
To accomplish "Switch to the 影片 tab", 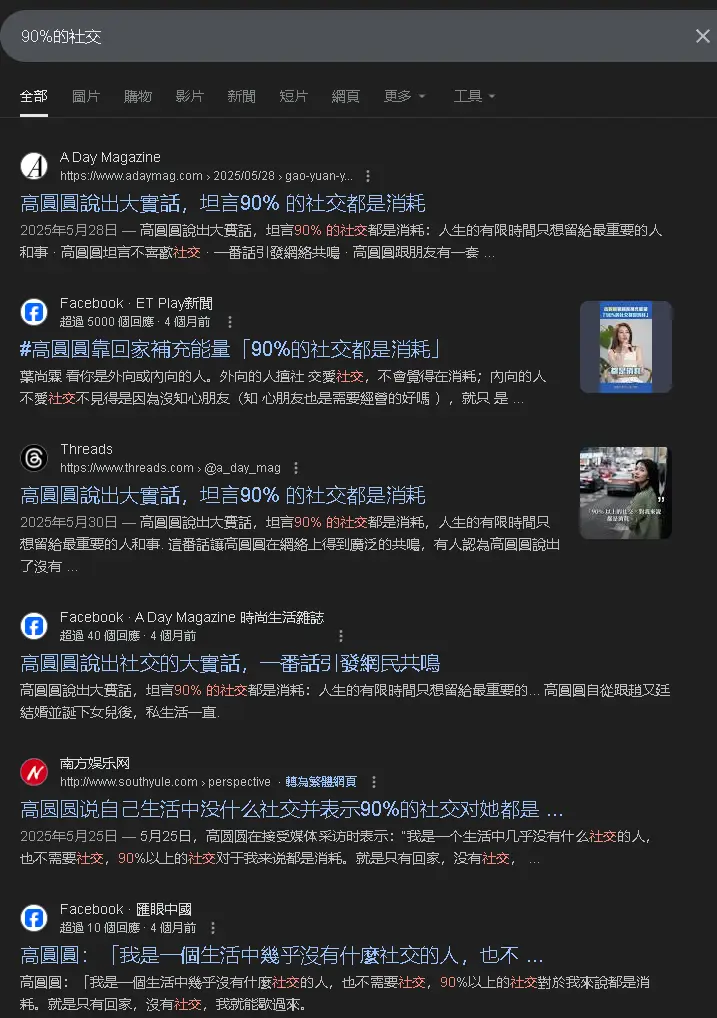I will 190,96.
